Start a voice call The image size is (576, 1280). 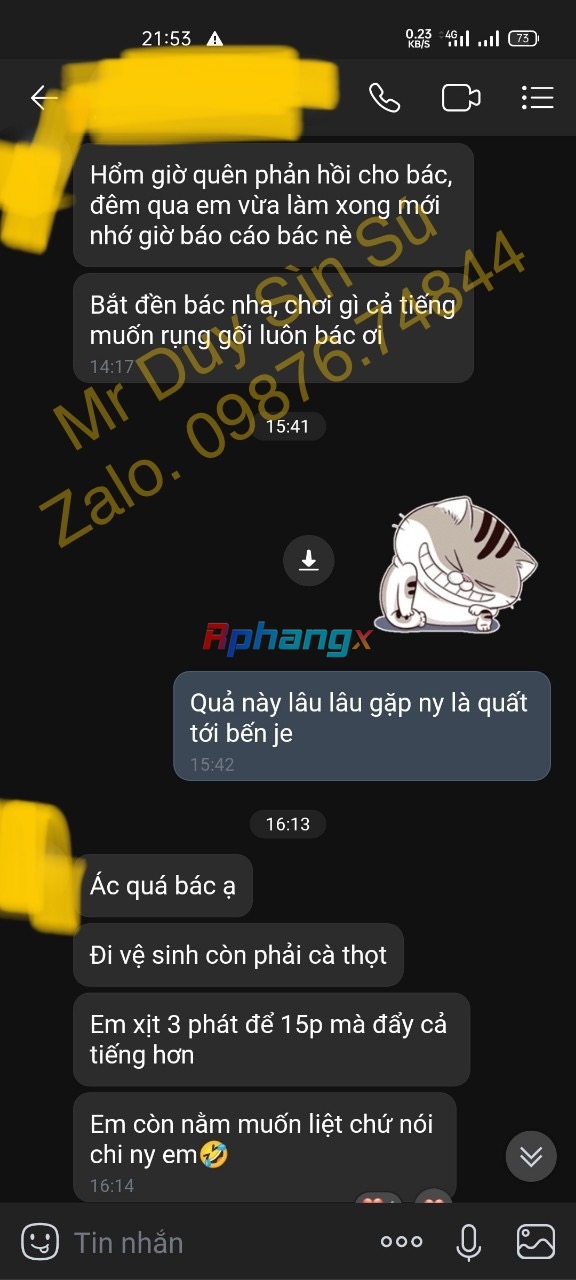coord(384,97)
